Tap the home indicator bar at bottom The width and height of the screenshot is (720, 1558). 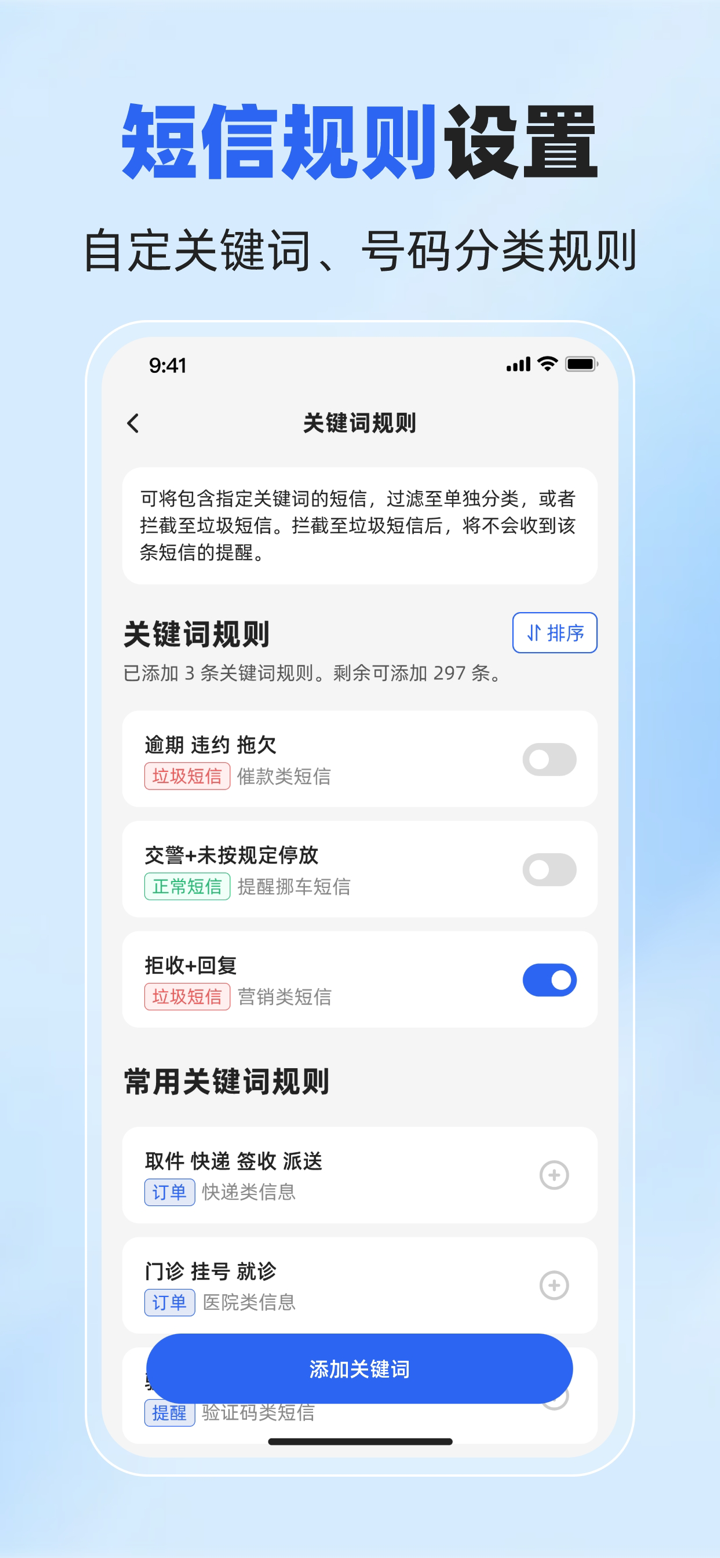point(359,1443)
